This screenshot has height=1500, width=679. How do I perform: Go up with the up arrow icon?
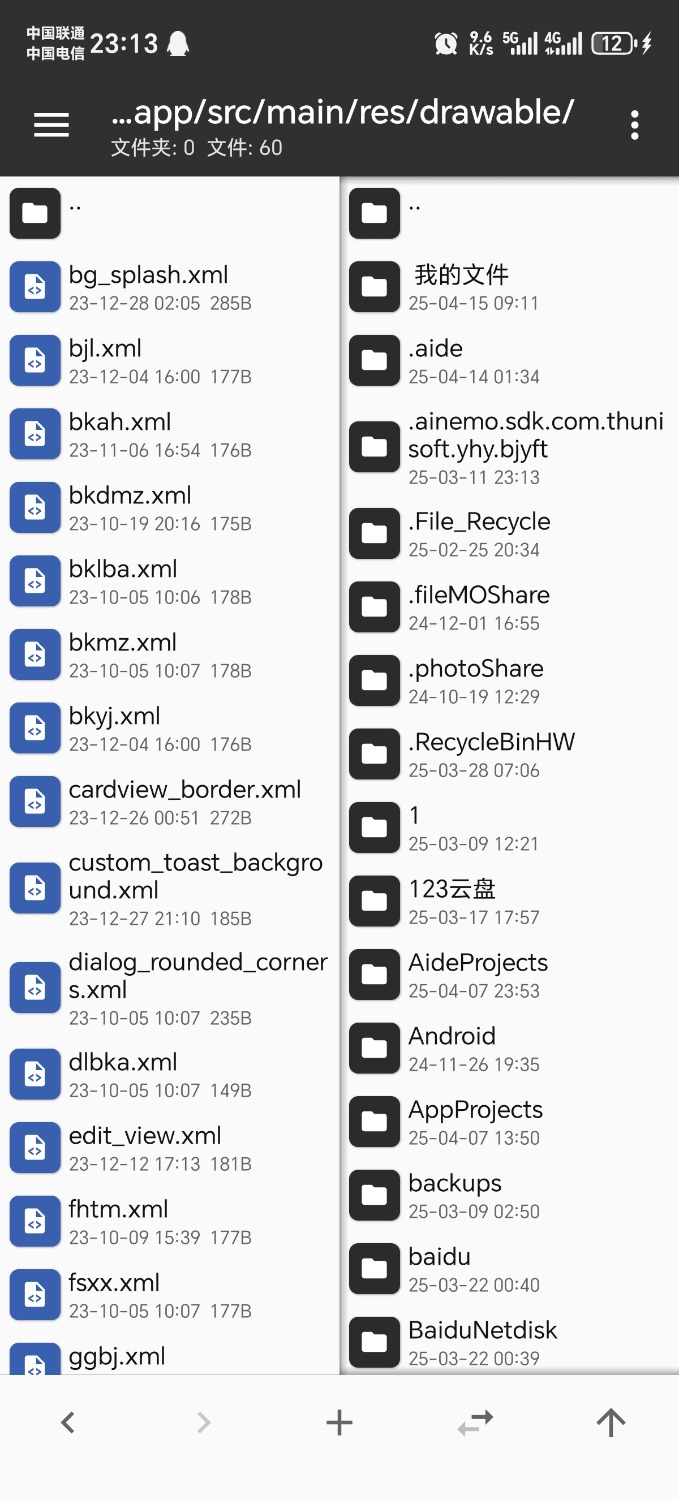click(611, 1422)
